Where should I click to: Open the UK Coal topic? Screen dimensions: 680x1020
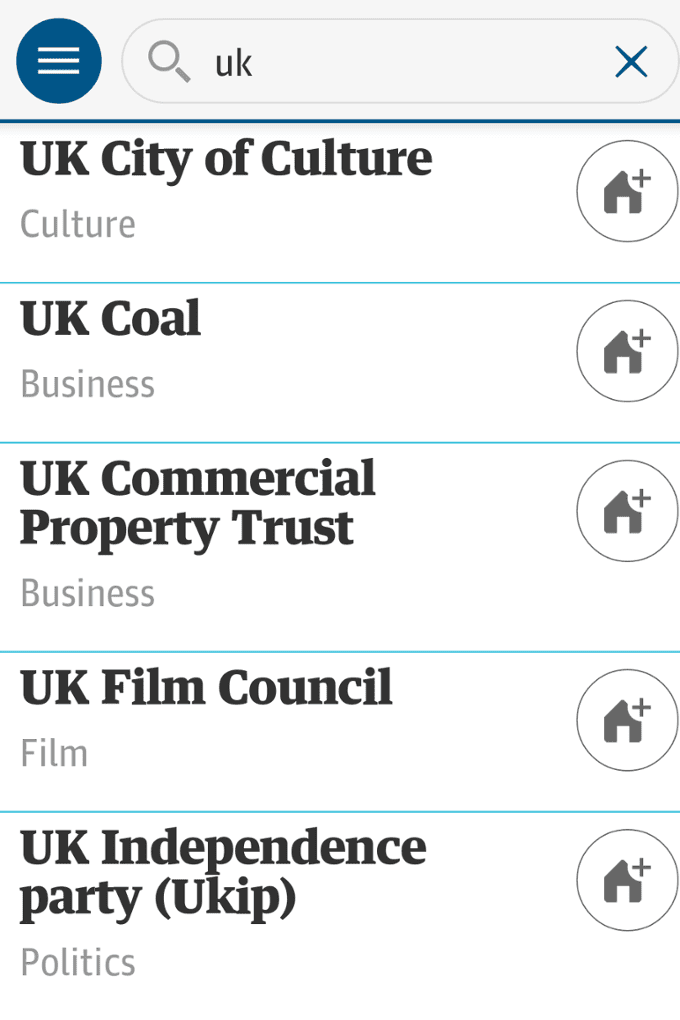pyautogui.click(x=111, y=320)
